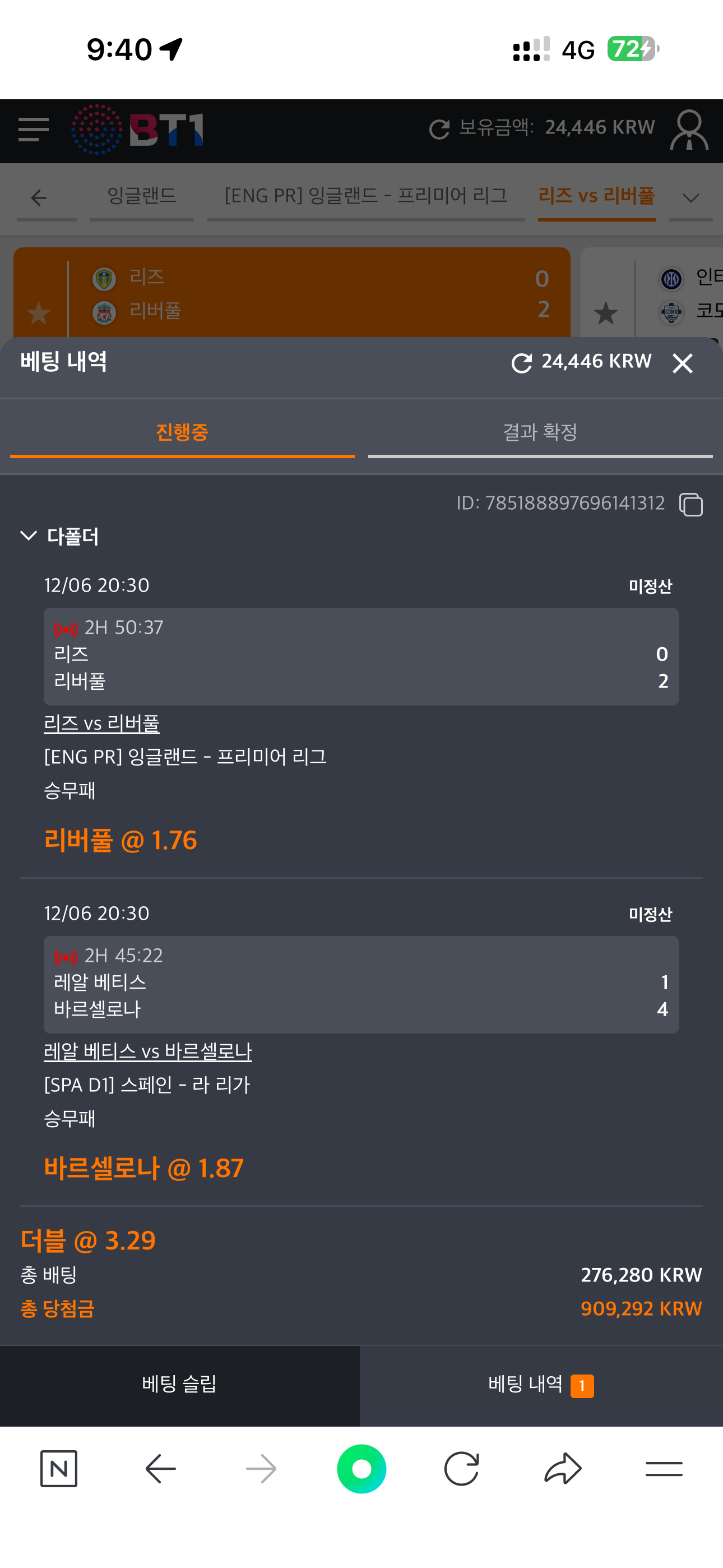Screen dimensions: 723x1568
Task: Open the 리즈 vs 리버풀 match link
Action: click(x=101, y=723)
